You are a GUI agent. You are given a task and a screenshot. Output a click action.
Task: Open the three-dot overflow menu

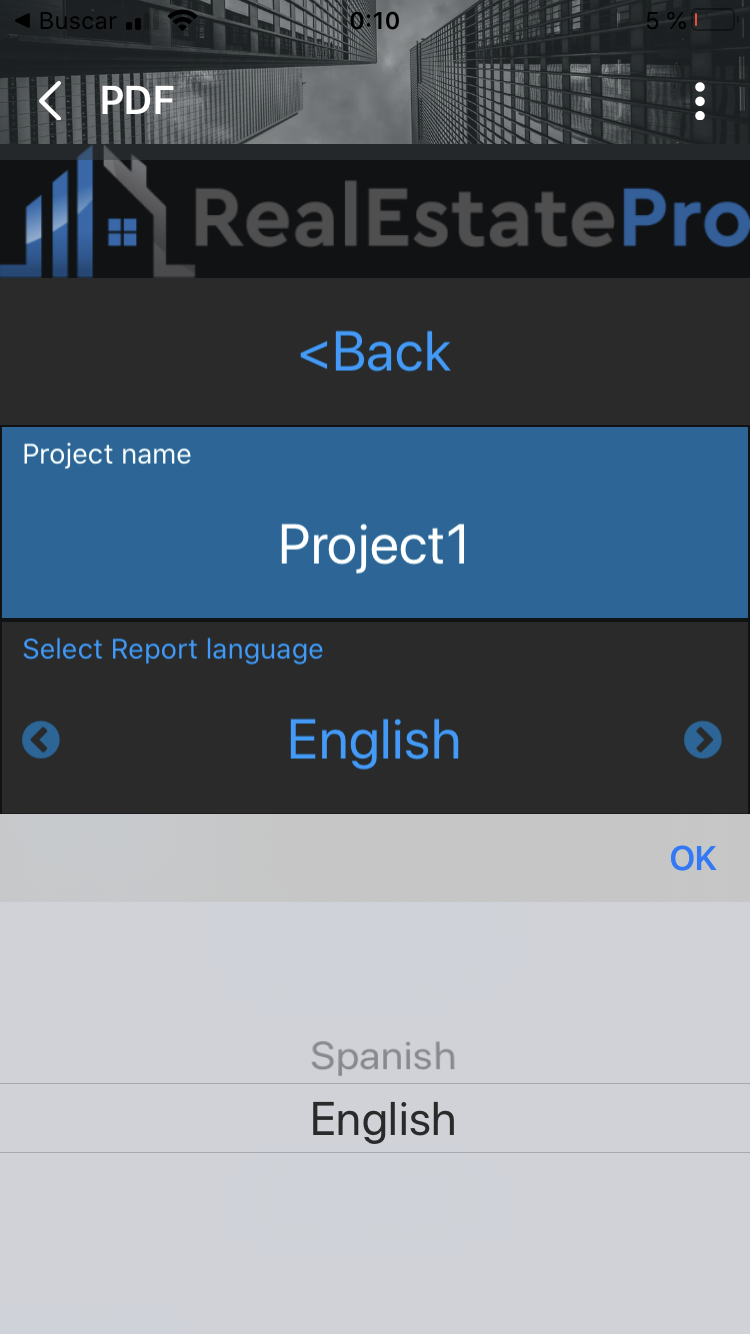[700, 101]
